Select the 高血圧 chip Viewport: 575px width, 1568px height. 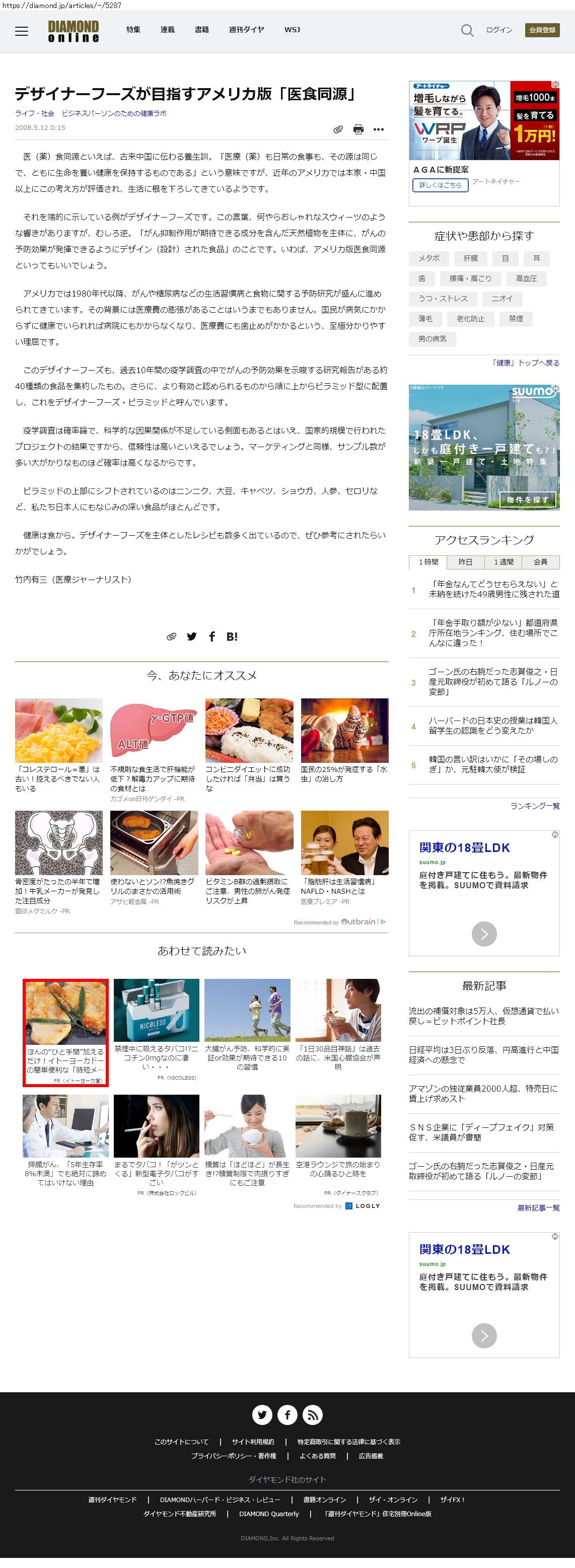click(526, 279)
